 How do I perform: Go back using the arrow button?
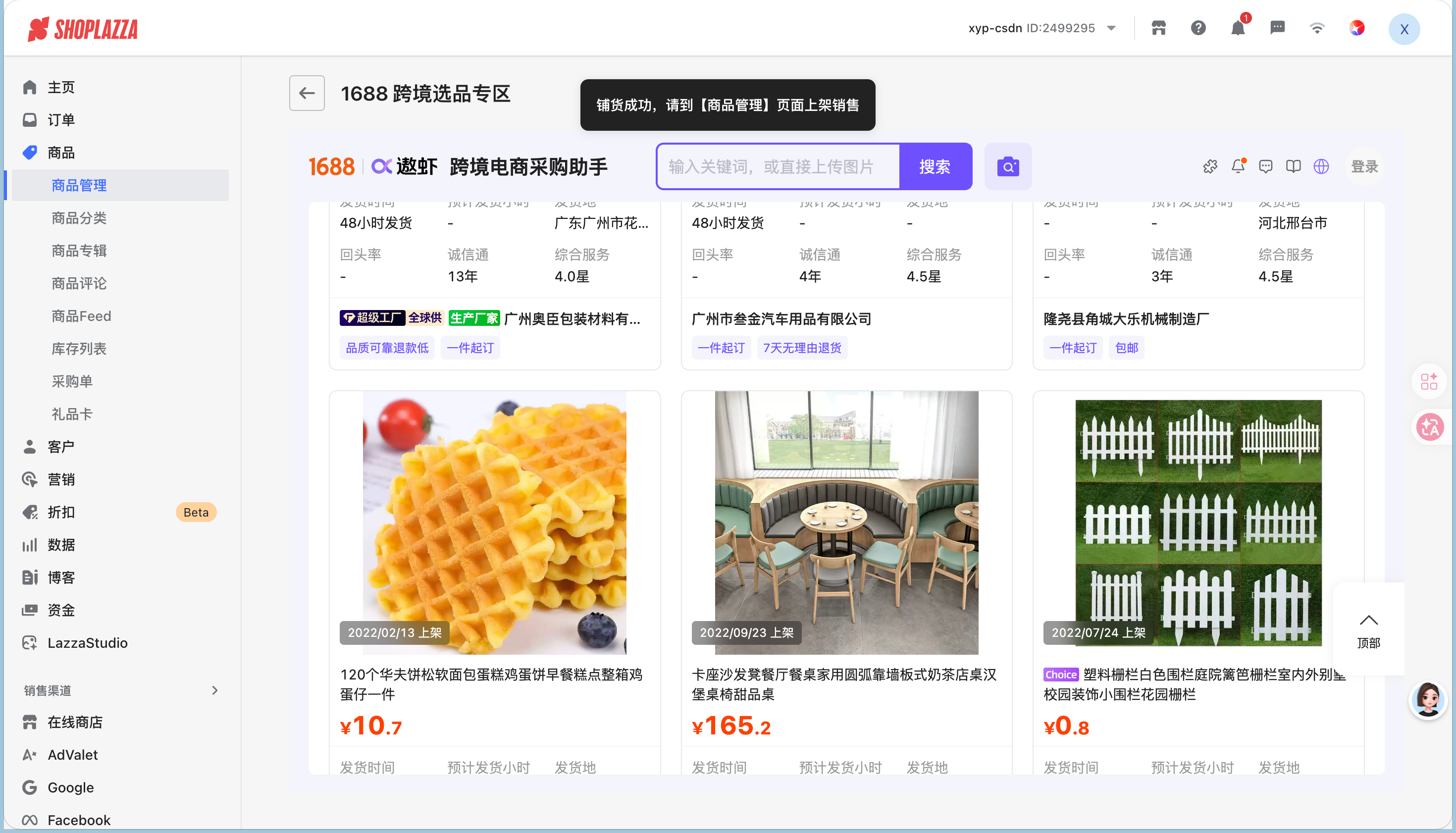307,93
